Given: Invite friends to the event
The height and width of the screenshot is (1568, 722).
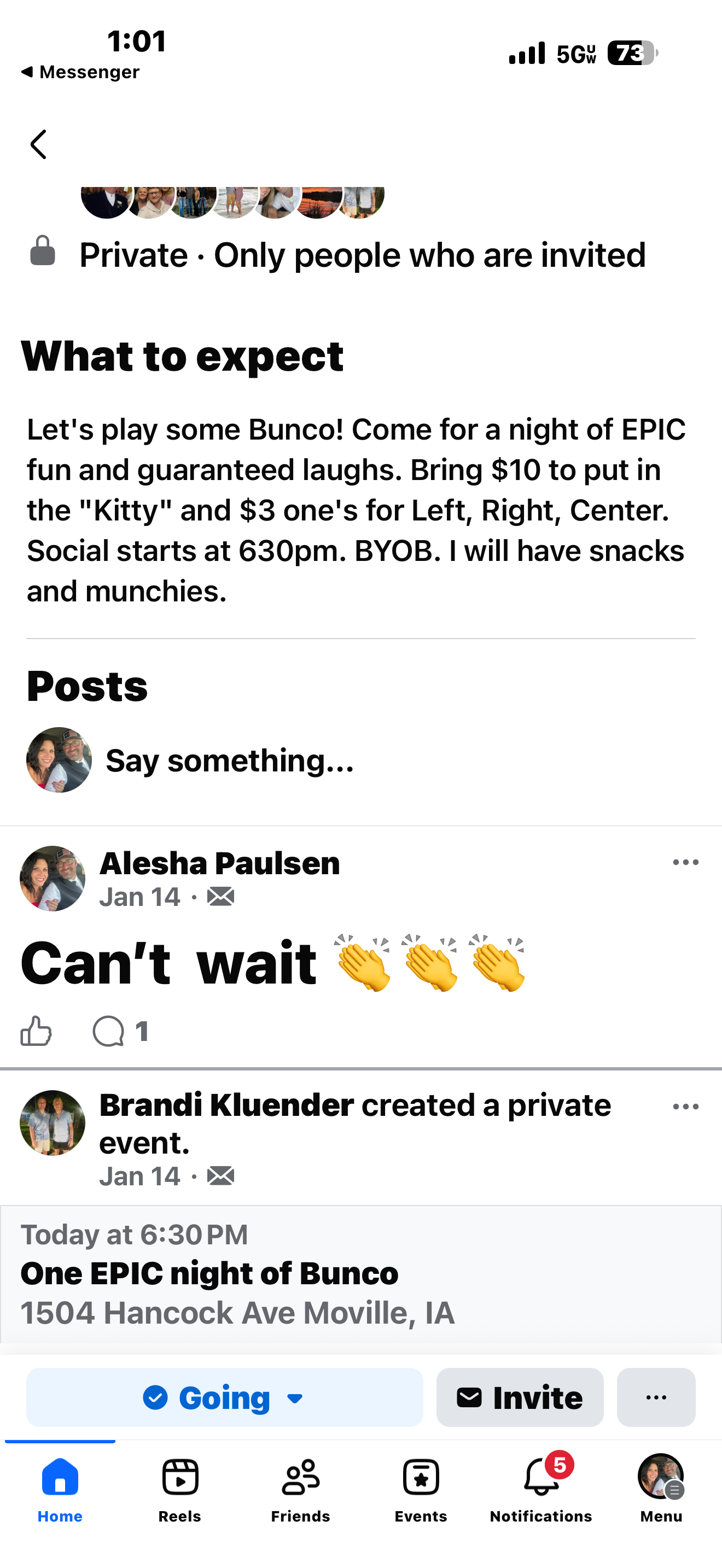Looking at the screenshot, I should point(520,1397).
